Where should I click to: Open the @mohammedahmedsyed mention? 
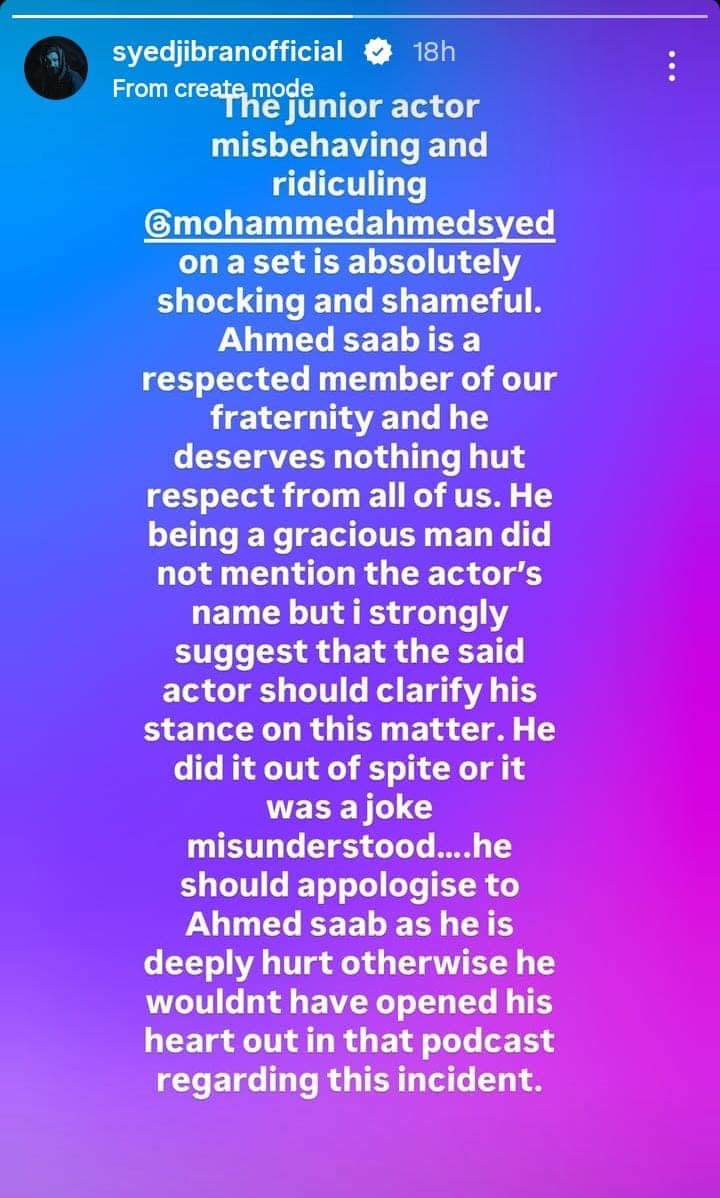pyautogui.click(x=349, y=225)
